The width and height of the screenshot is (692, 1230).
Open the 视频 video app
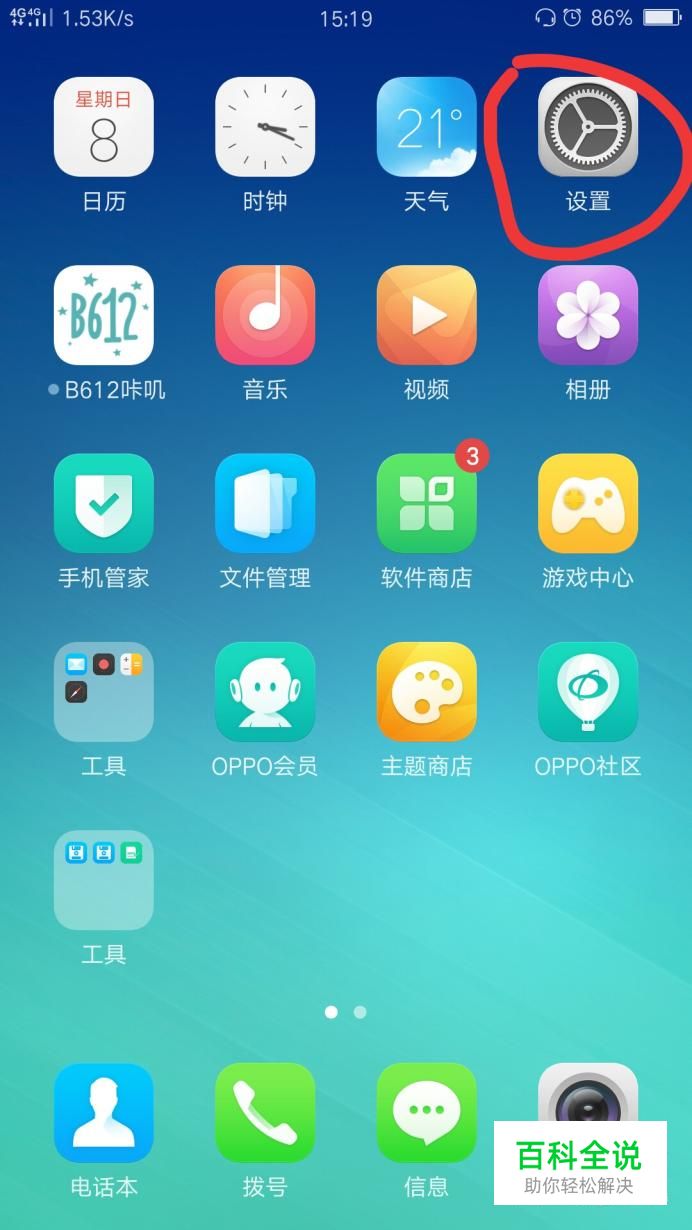click(x=426, y=315)
